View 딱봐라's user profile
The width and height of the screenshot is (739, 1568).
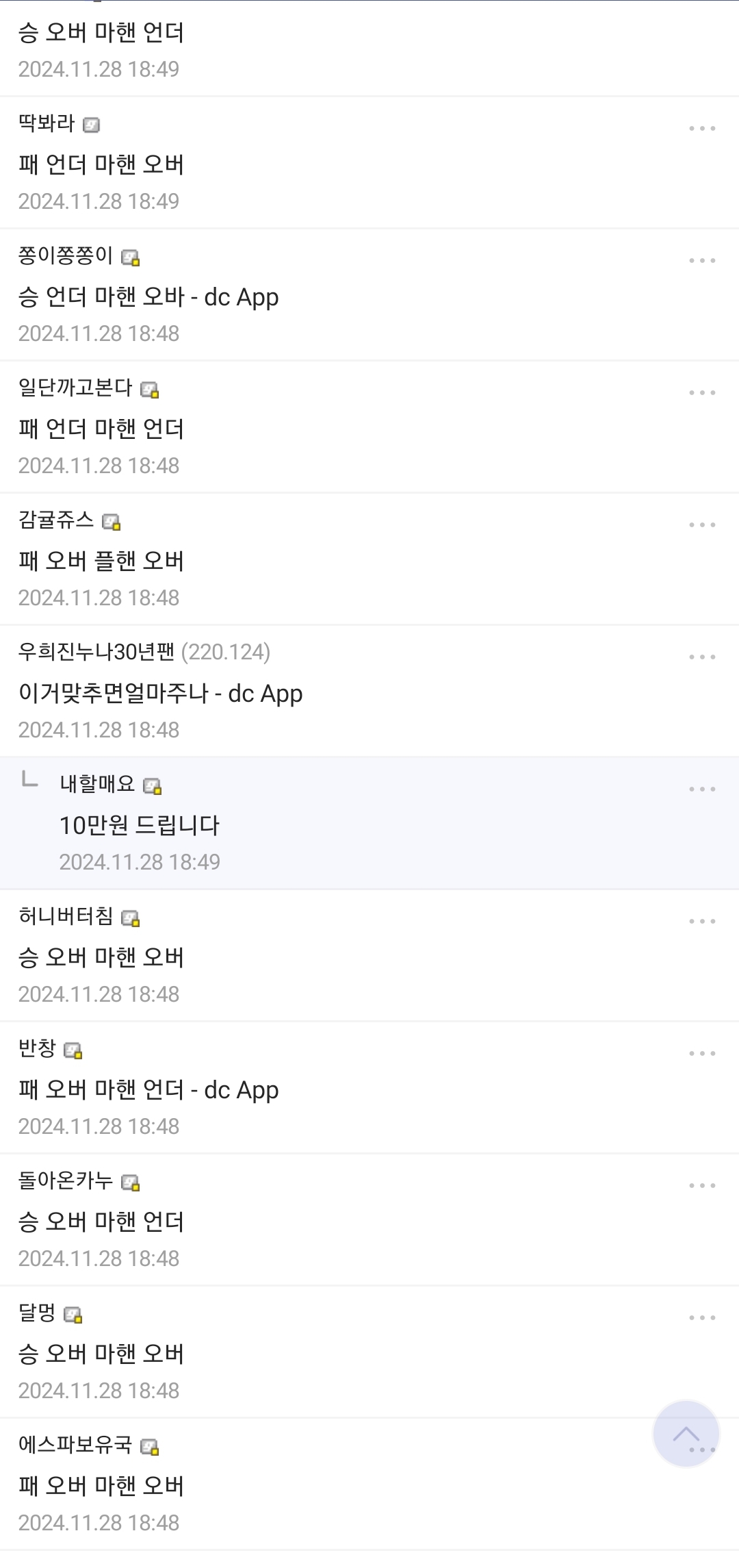[47, 124]
